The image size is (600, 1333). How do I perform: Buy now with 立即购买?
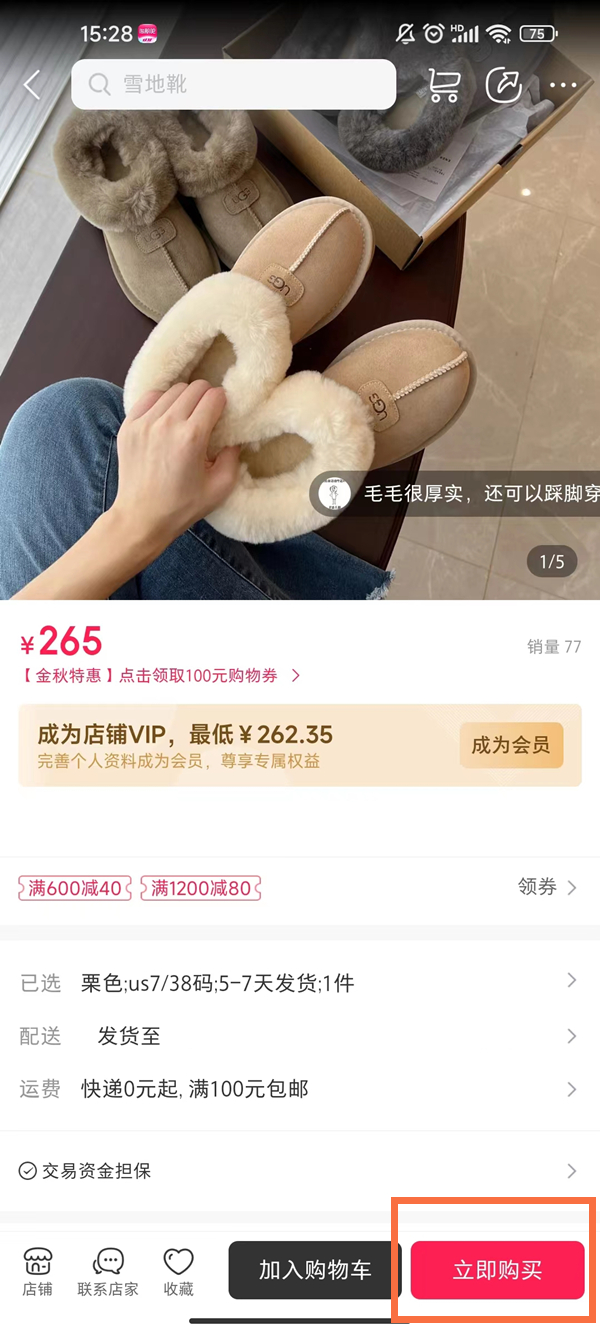[497, 1270]
